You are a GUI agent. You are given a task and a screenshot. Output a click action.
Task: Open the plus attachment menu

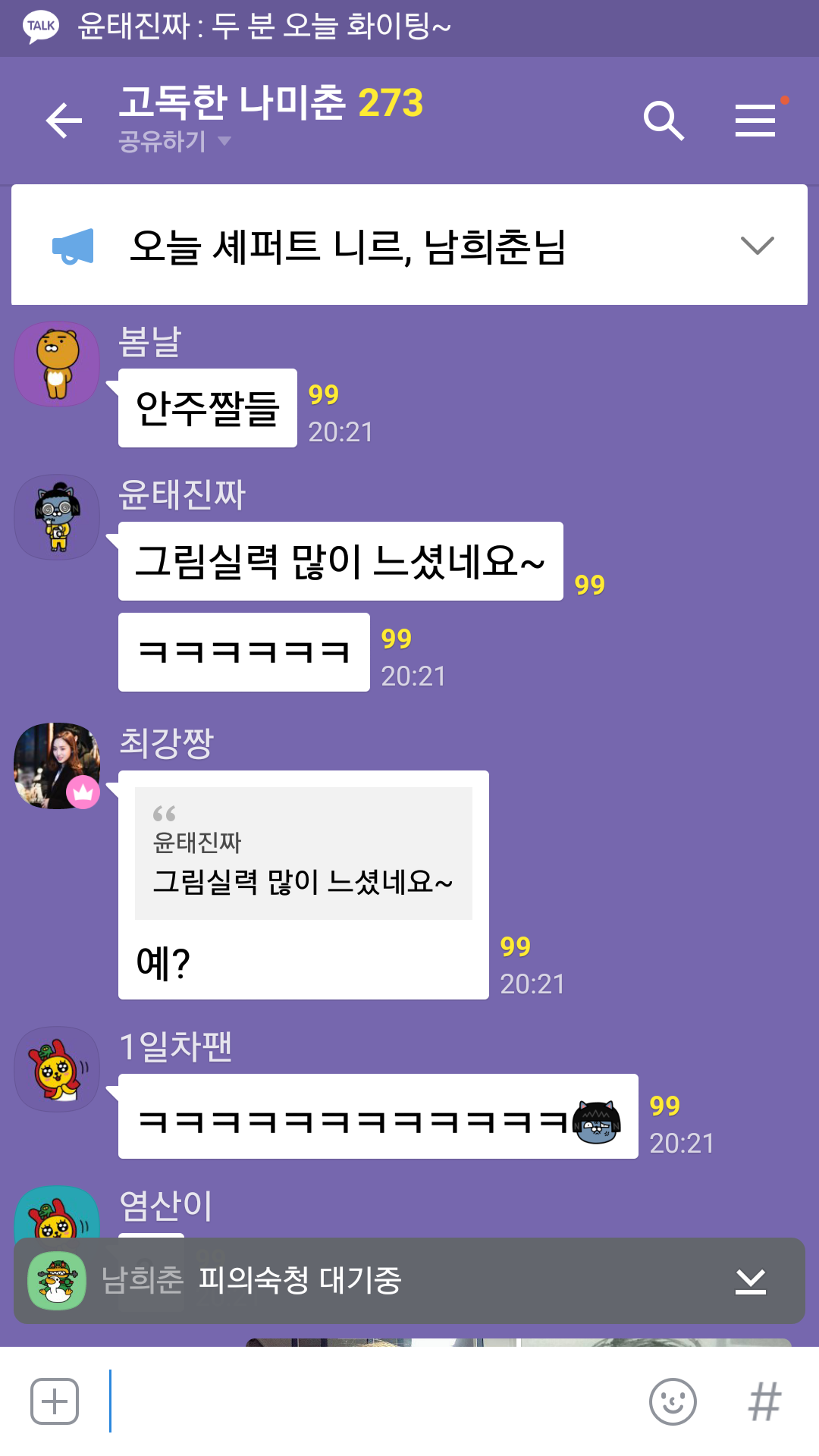[x=55, y=1401]
